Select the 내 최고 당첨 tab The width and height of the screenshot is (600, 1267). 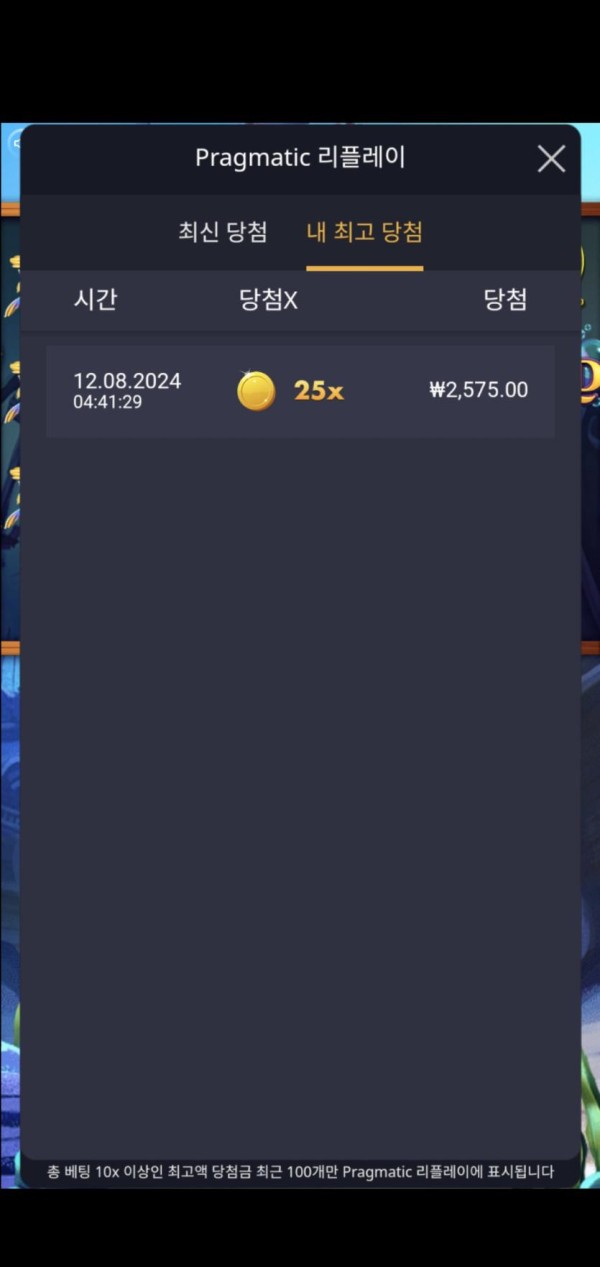(364, 233)
